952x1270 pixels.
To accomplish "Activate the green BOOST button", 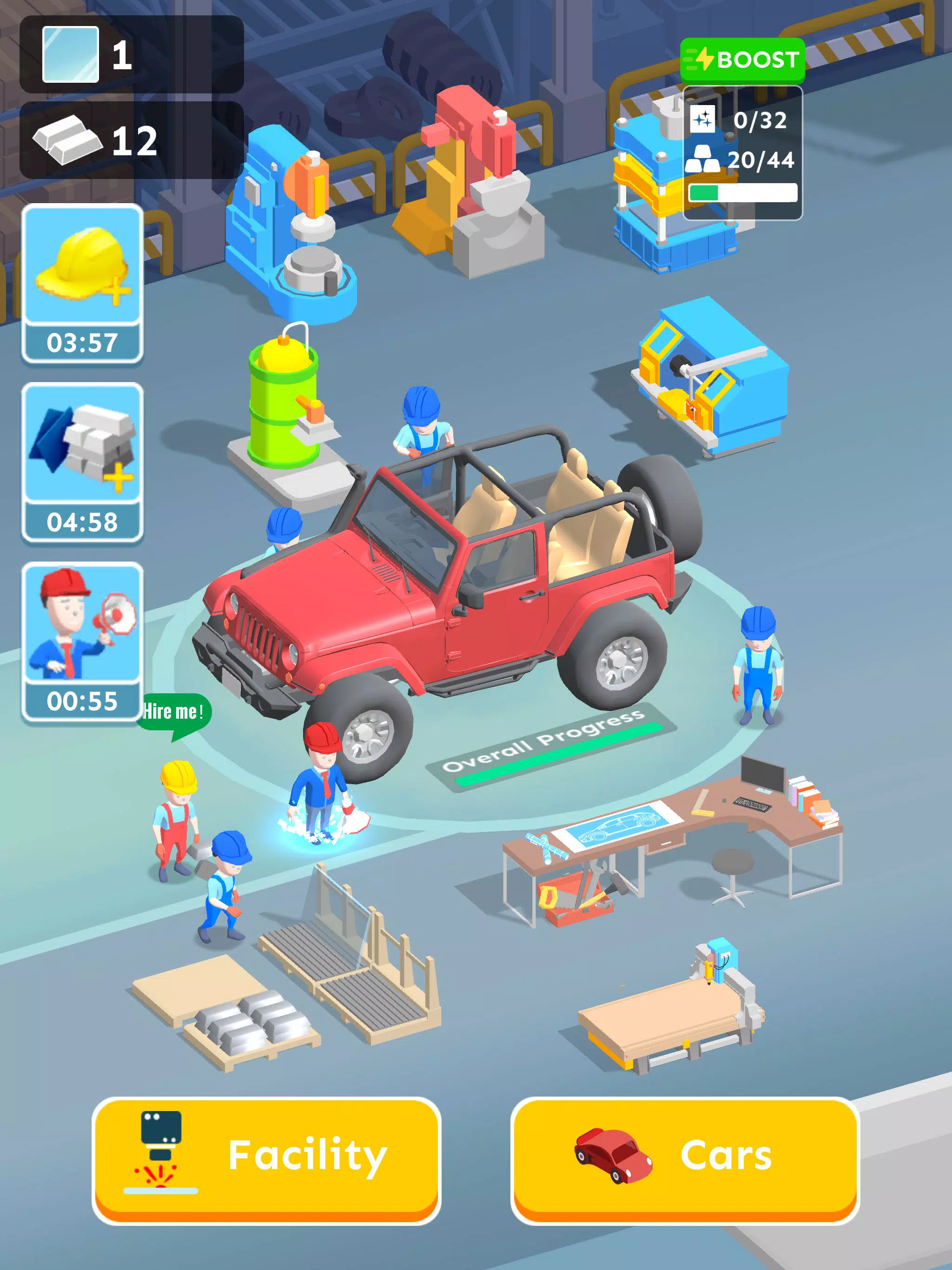I will pos(742,60).
